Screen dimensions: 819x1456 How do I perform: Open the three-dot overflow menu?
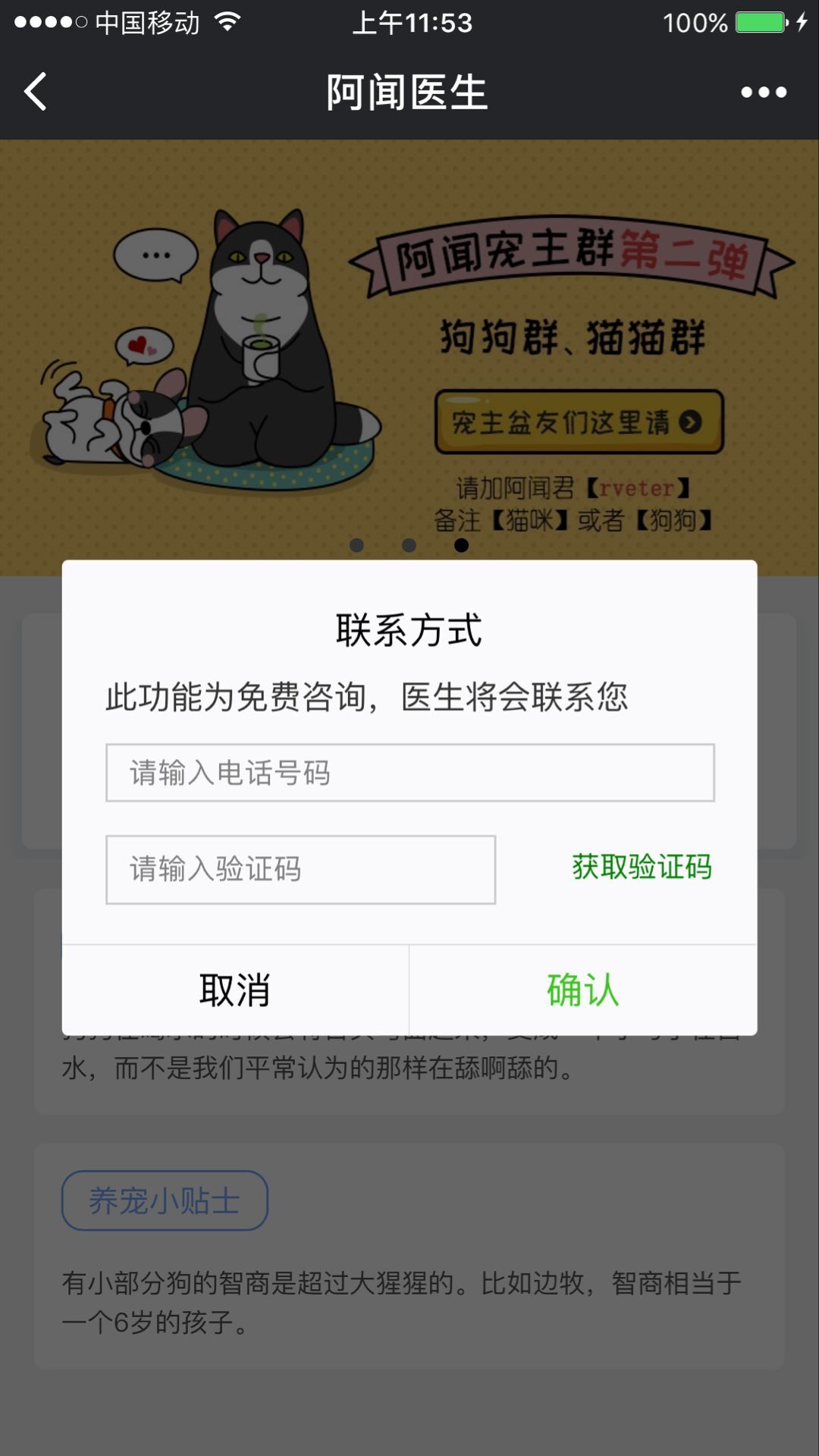[x=763, y=93]
